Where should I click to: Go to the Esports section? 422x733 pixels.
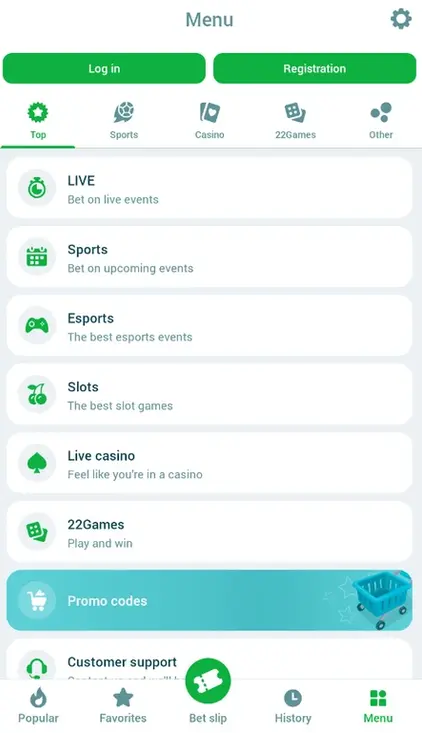tap(209, 325)
